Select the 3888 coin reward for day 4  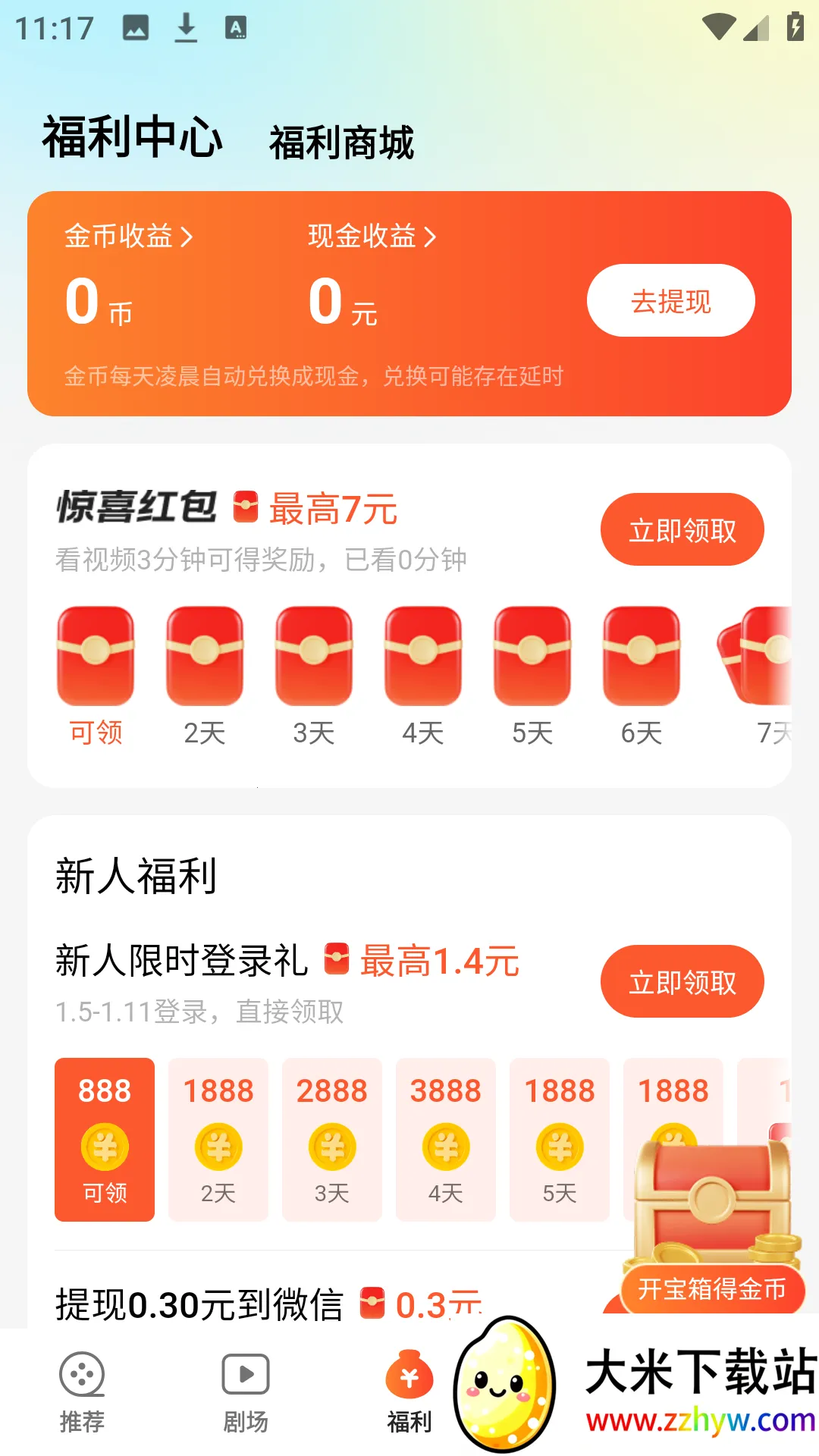tap(446, 1137)
